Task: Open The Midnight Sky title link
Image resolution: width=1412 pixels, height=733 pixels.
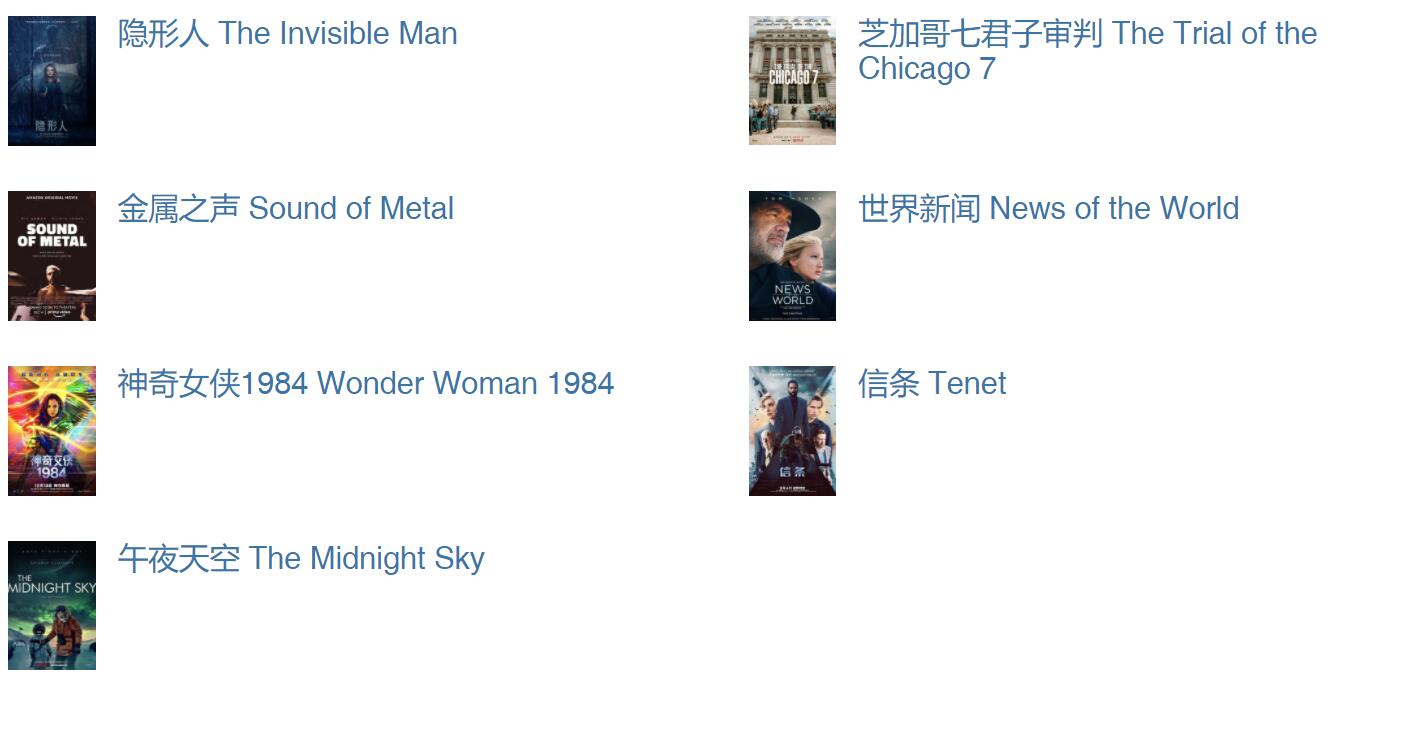Action: tap(301, 559)
